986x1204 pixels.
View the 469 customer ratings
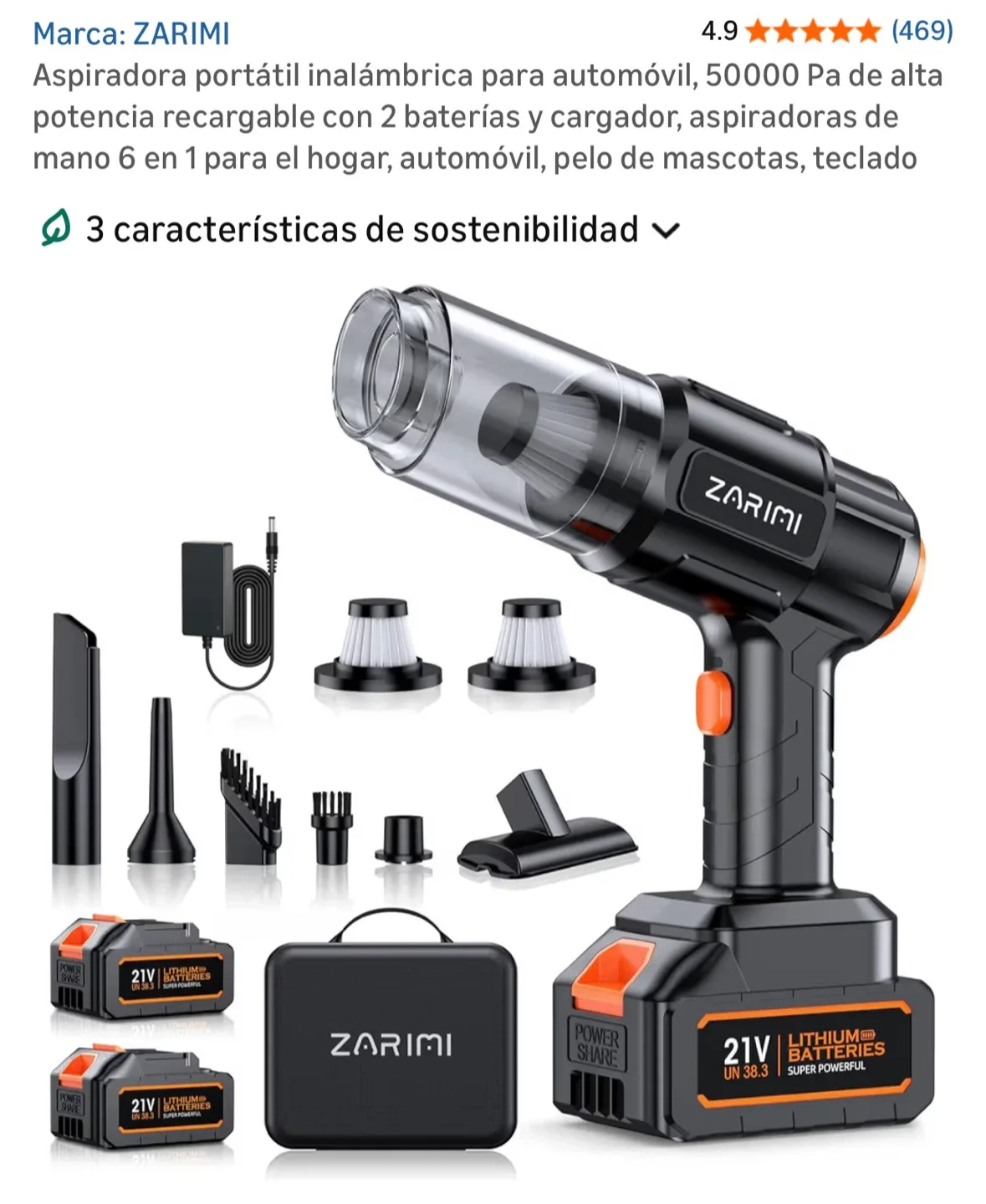(922, 31)
